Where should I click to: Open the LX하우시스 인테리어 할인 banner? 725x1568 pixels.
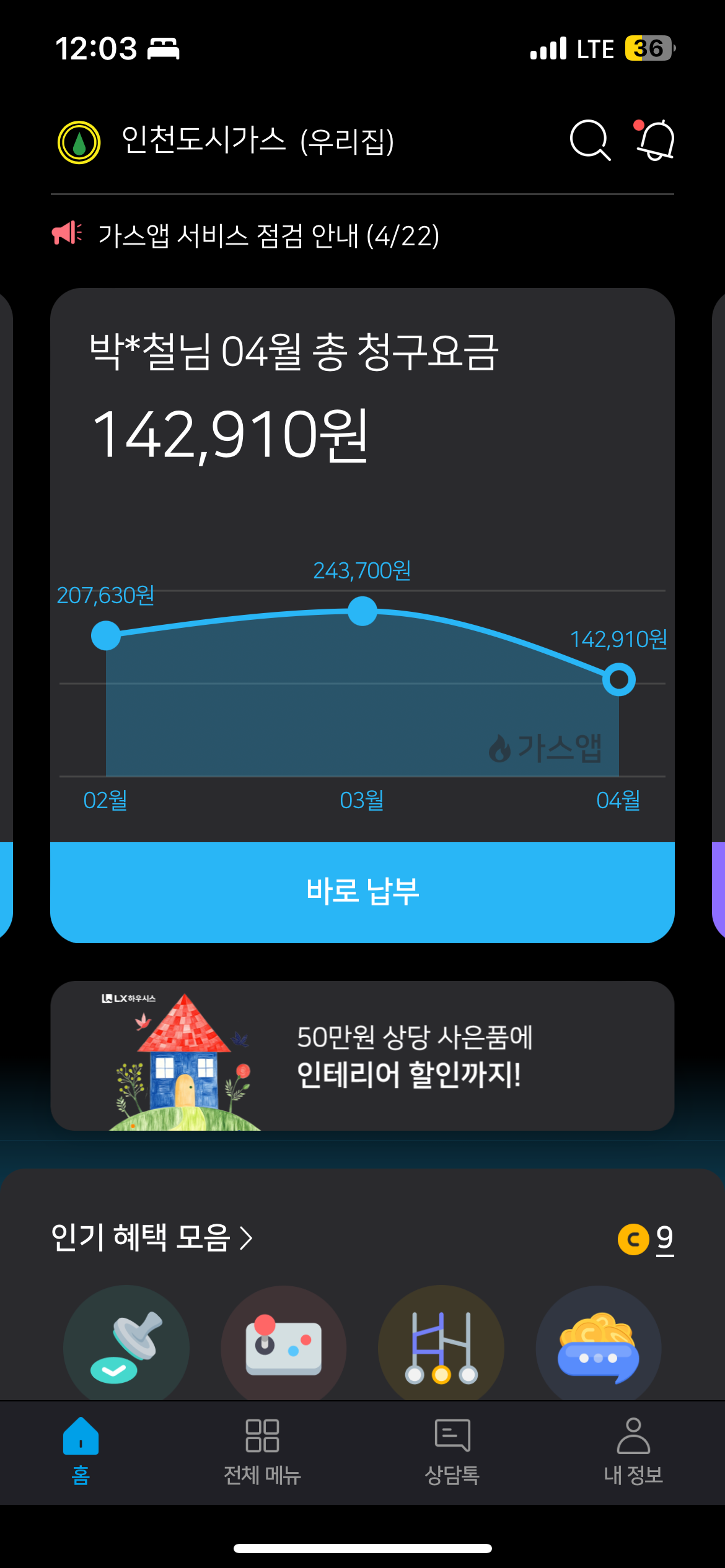[x=362, y=1056]
